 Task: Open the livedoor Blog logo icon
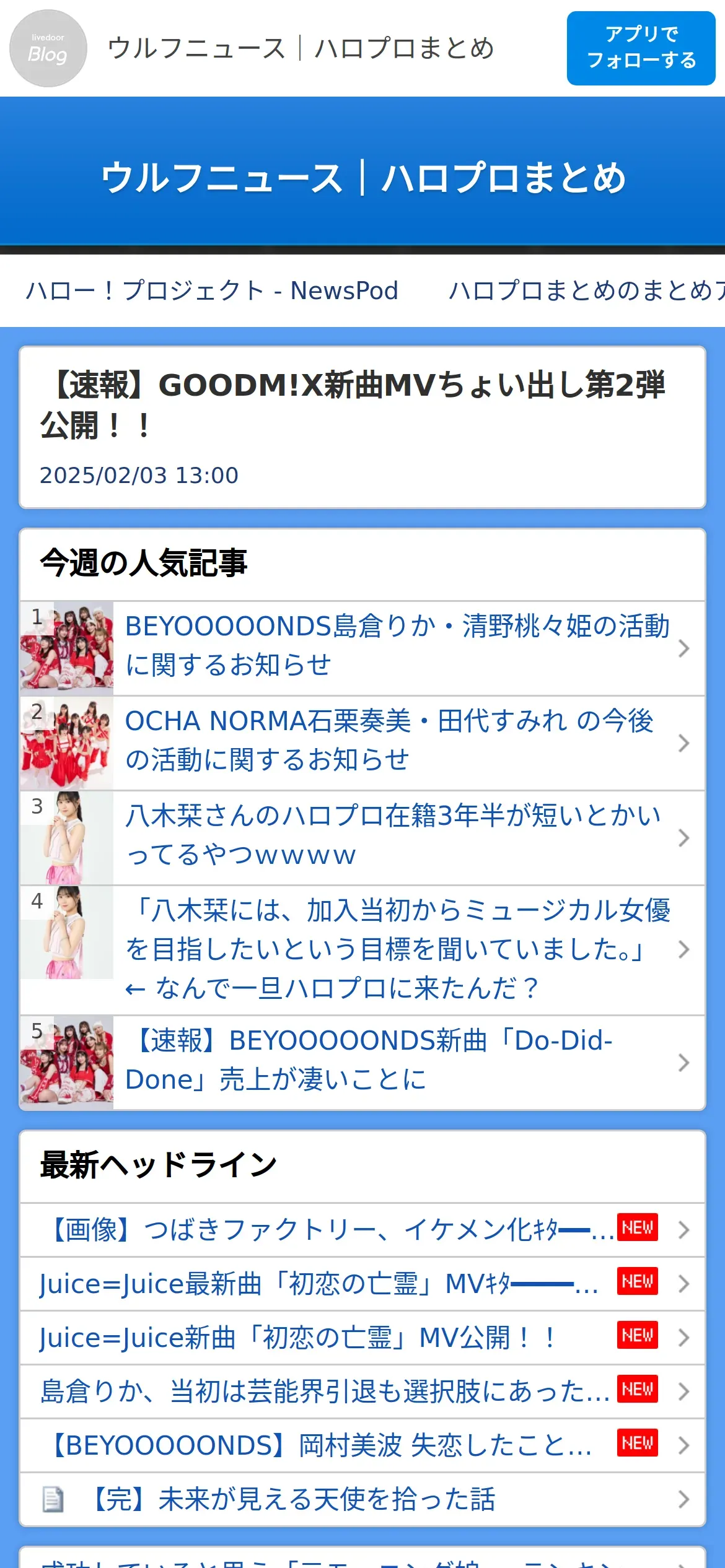[x=48, y=48]
